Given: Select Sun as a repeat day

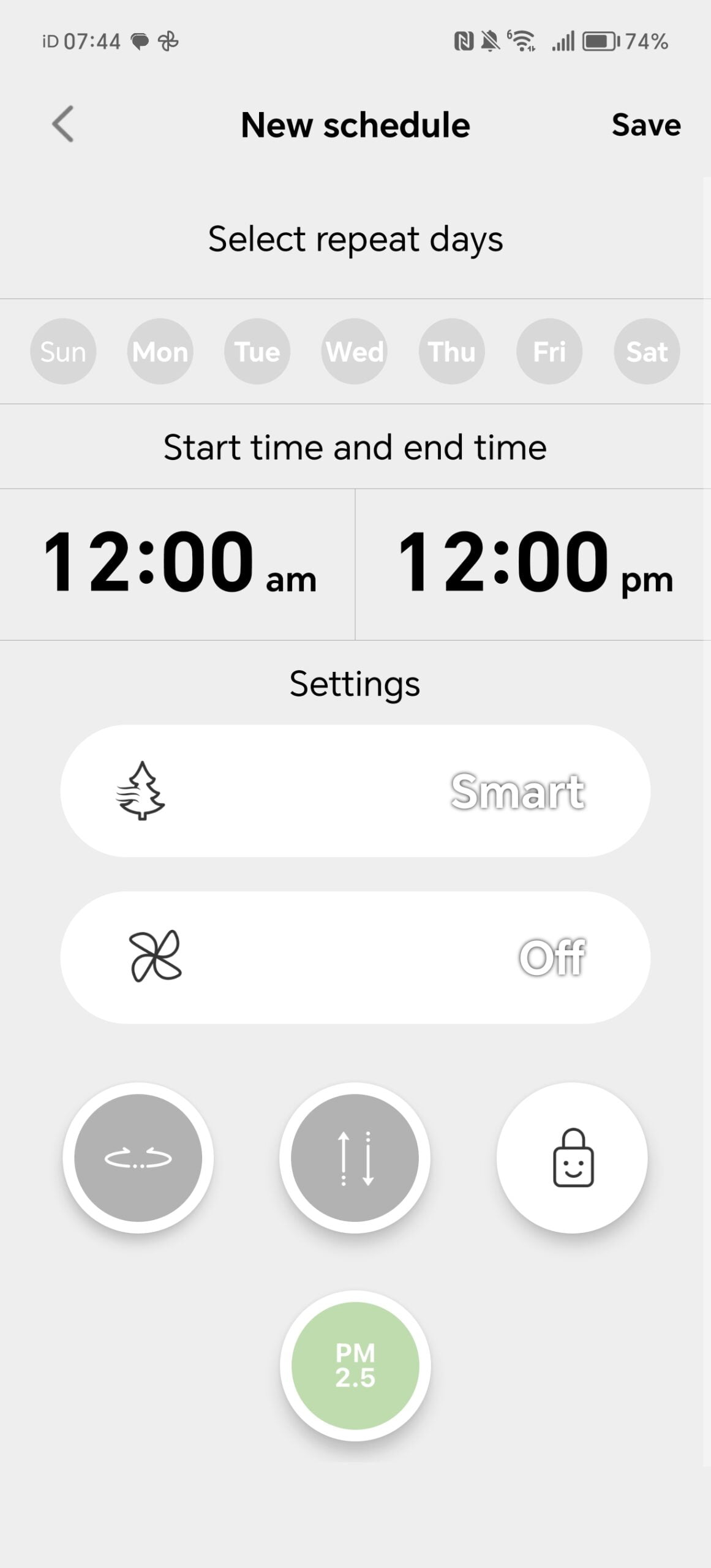Looking at the screenshot, I should (x=63, y=352).
